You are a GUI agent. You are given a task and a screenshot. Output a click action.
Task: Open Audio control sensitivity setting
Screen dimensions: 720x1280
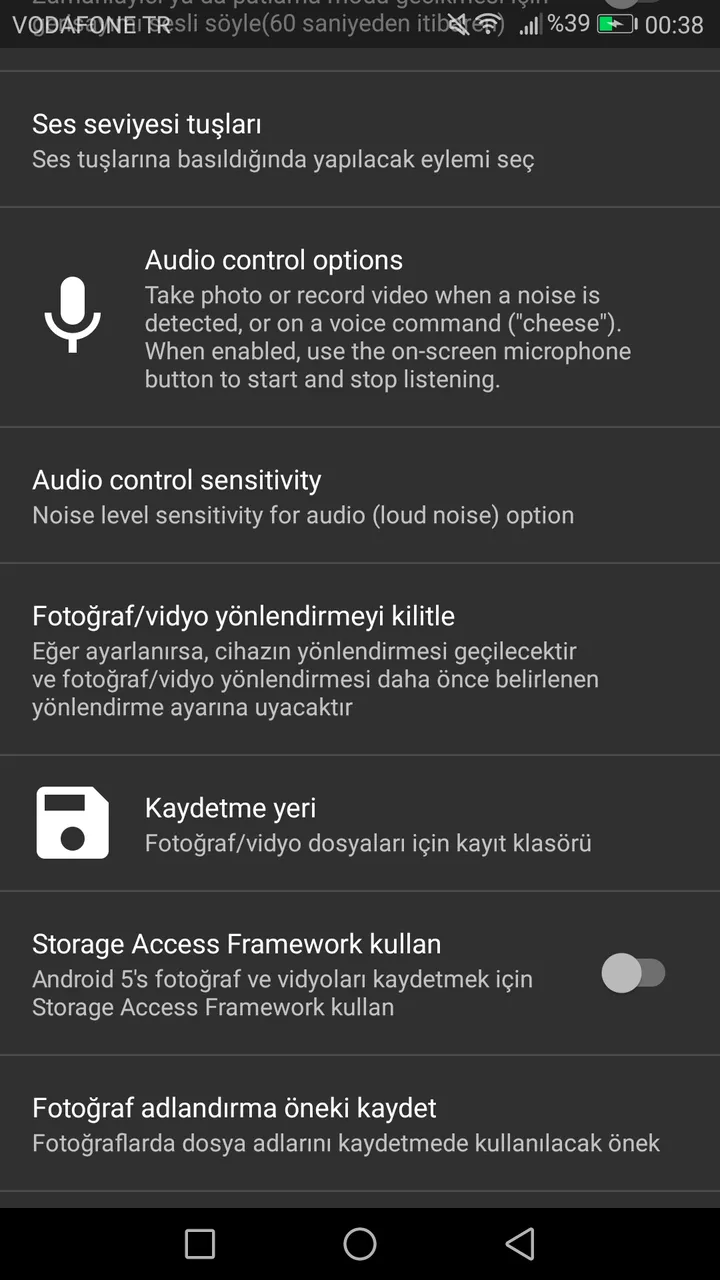pos(360,496)
